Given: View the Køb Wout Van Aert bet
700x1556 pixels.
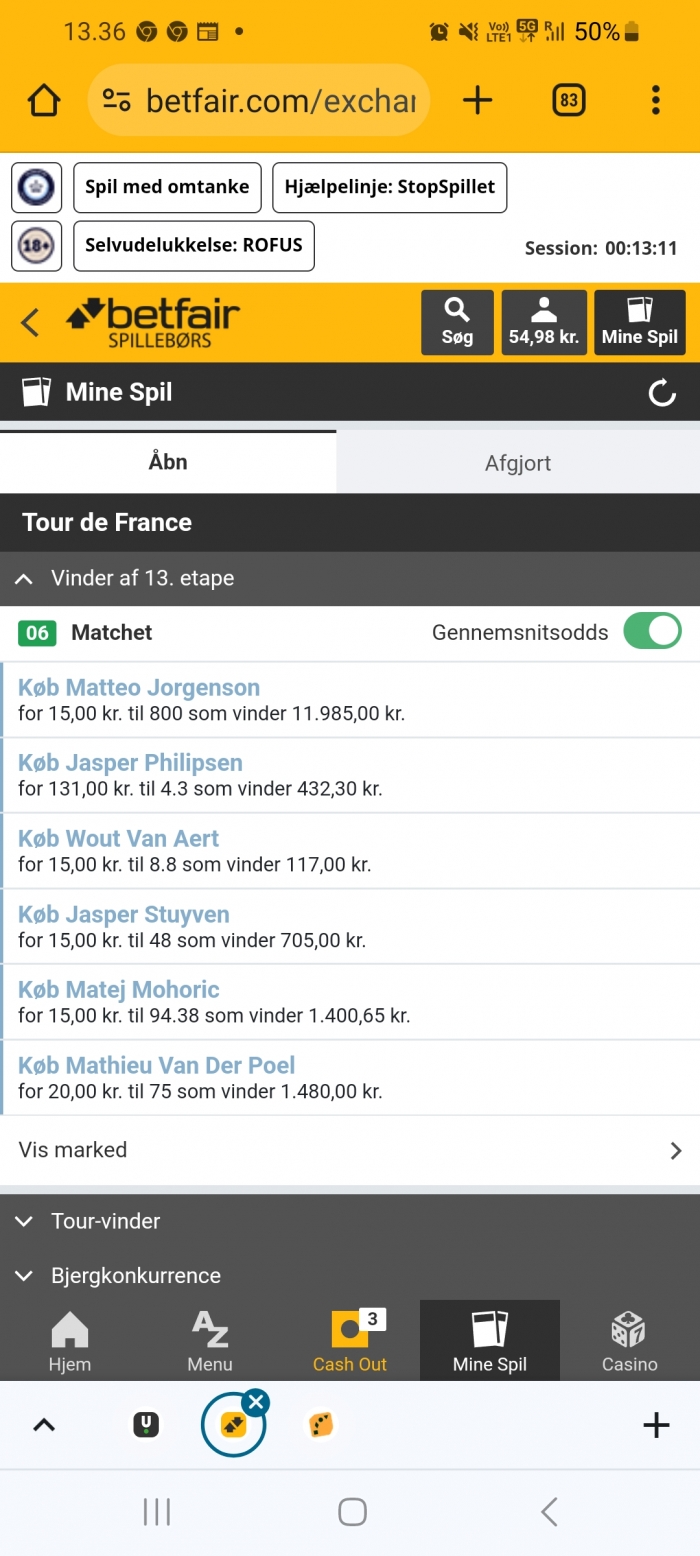Looking at the screenshot, I should pyautogui.click(x=350, y=851).
